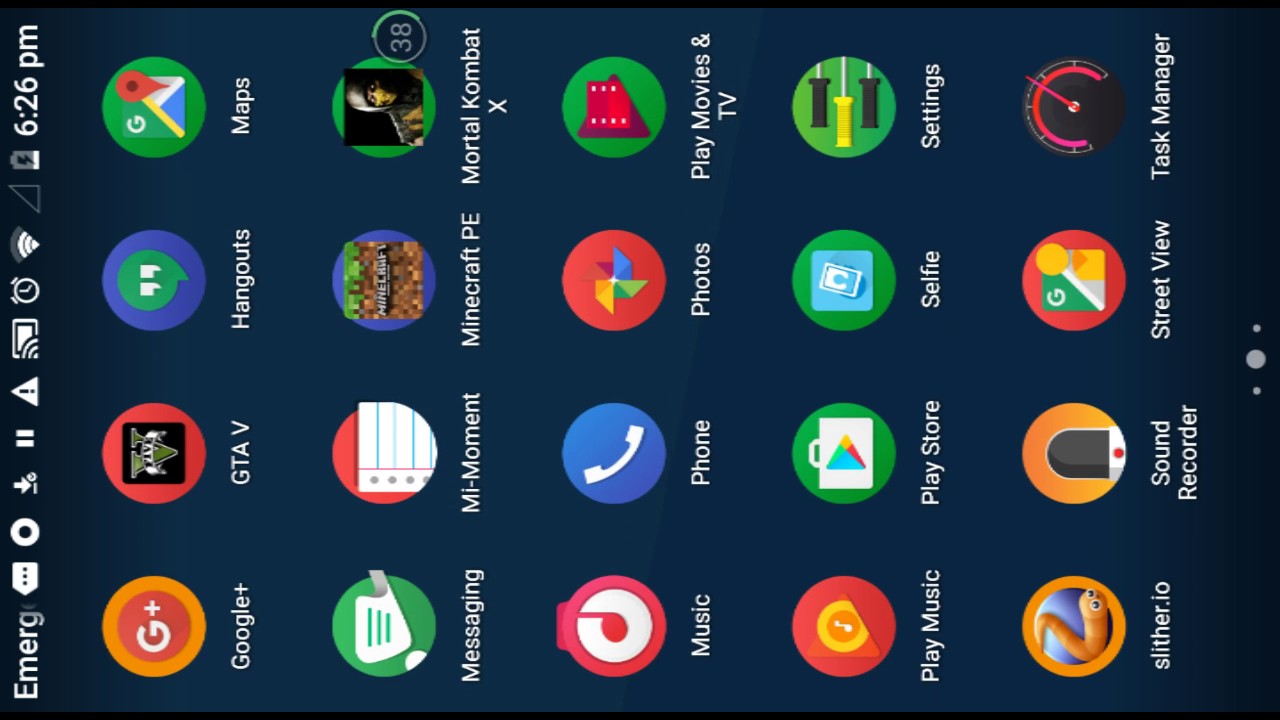This screenshot has width=1280, height=720.
Task: Launch Task Manager
Action: [1074, 107]
